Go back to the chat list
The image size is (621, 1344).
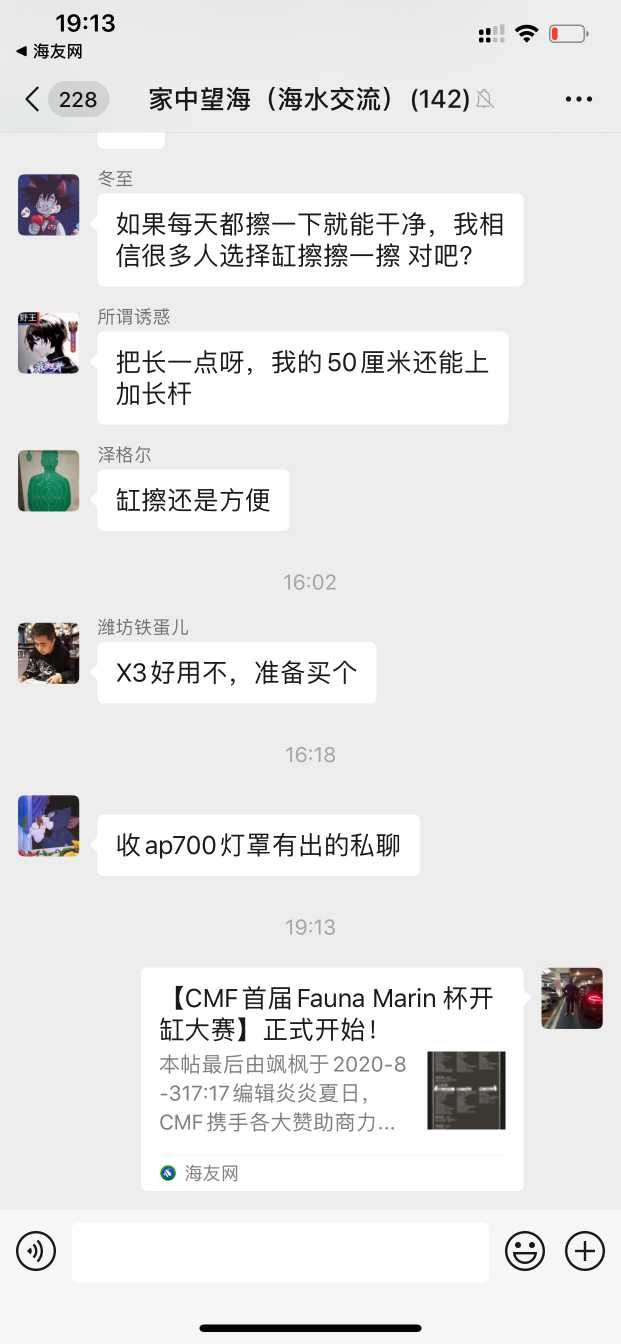34,99
